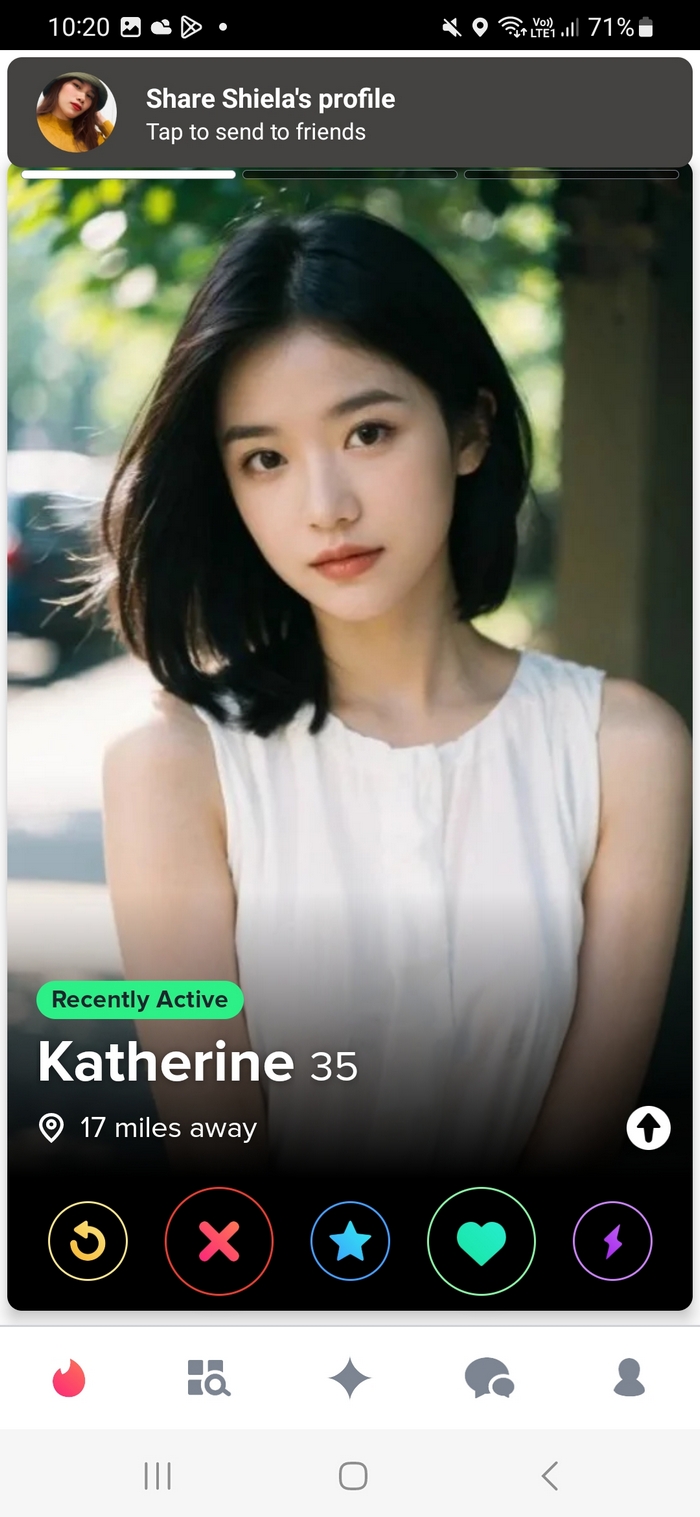This screenshot has height=1517, width=700.
Task: Send Katherine a Super Like star
Action: coord(350,1241)
